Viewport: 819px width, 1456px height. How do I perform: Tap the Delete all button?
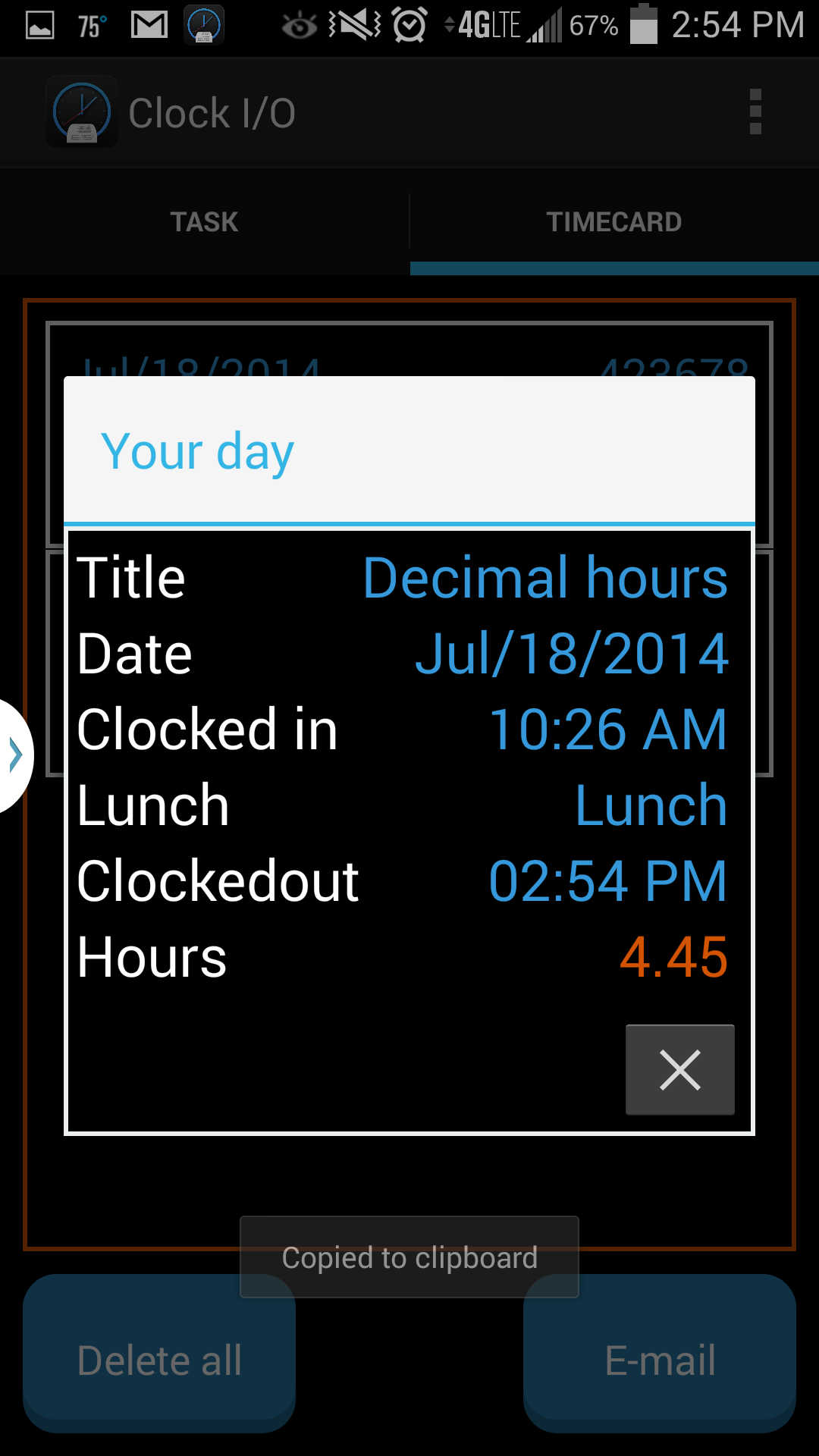point(158,1359)
